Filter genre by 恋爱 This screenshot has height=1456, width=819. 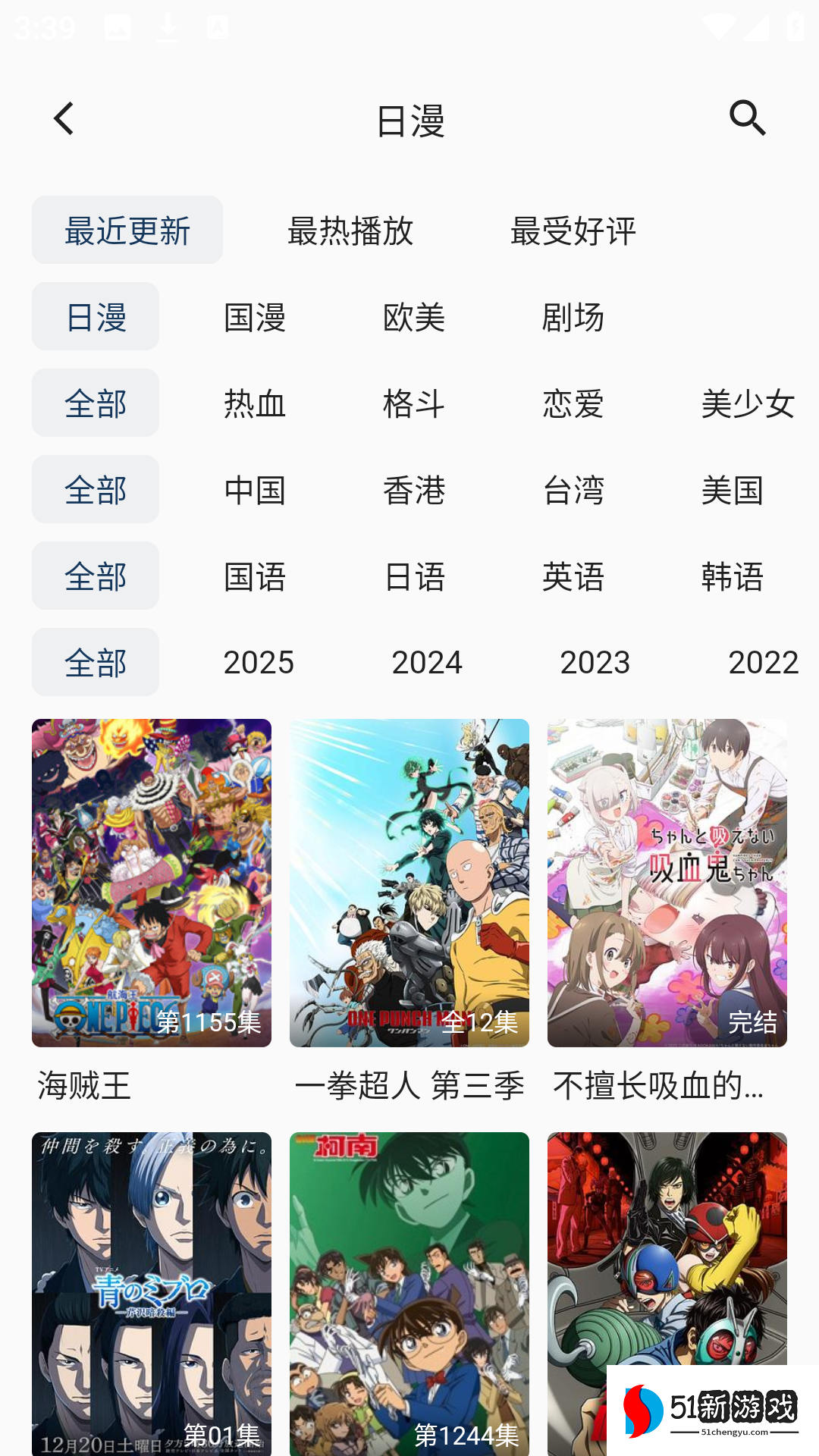coord(573,403)
